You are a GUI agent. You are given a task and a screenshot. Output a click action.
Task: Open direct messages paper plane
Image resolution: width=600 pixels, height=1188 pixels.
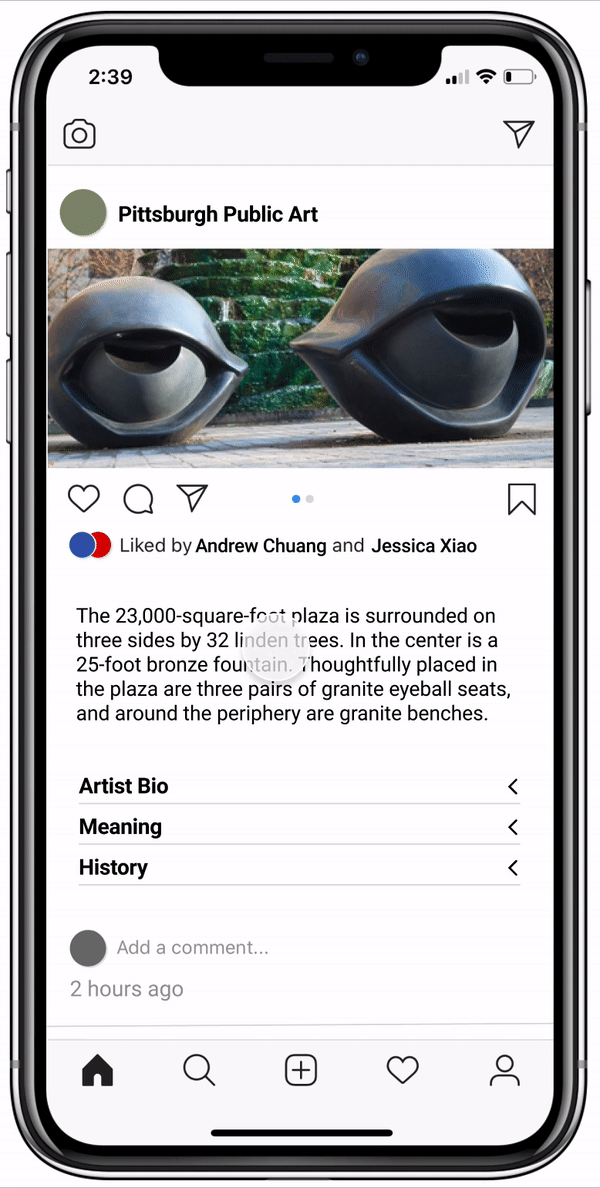[x=519, y=134]
